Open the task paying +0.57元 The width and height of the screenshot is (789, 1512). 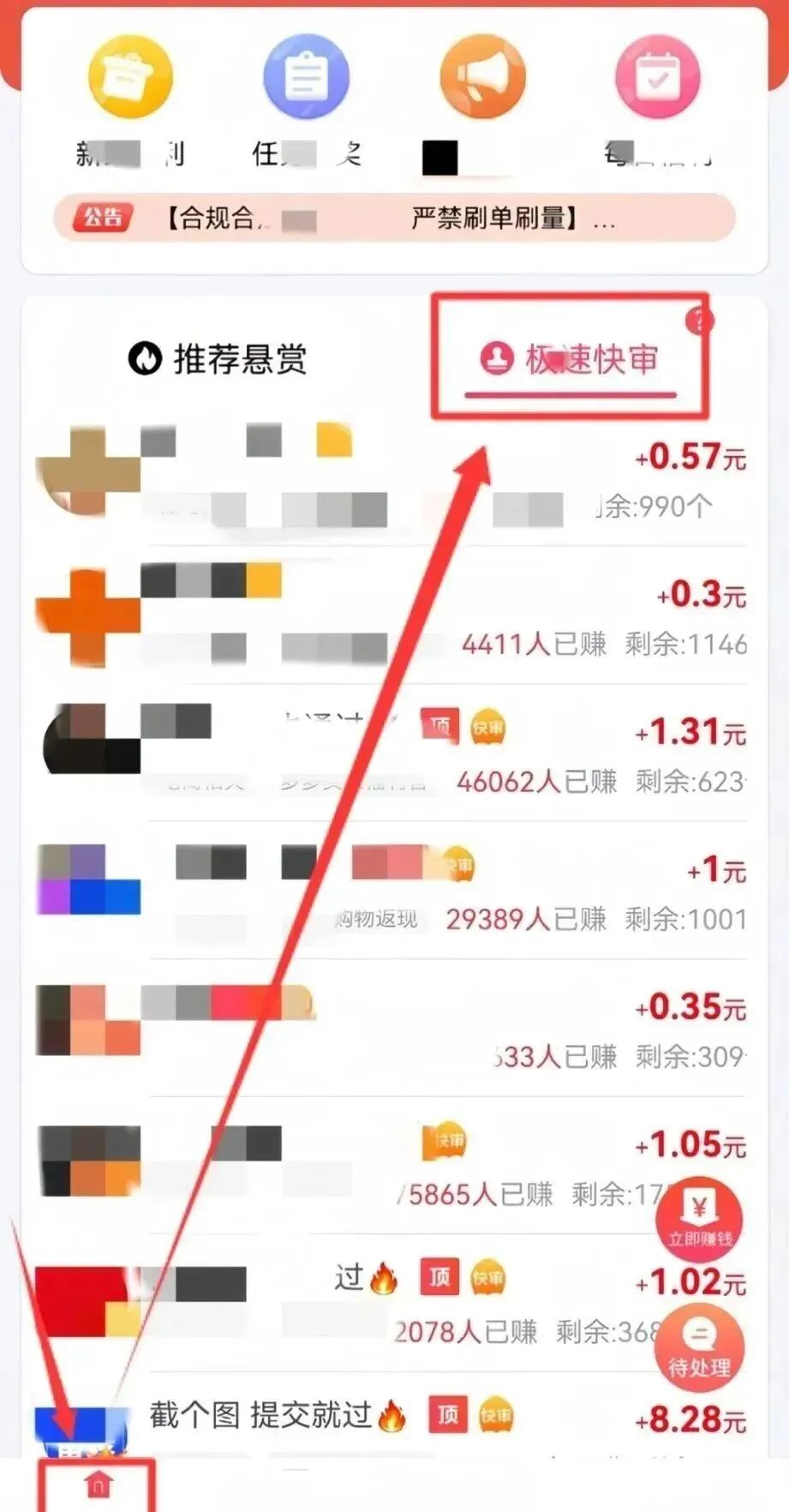(x=394, y=476)
